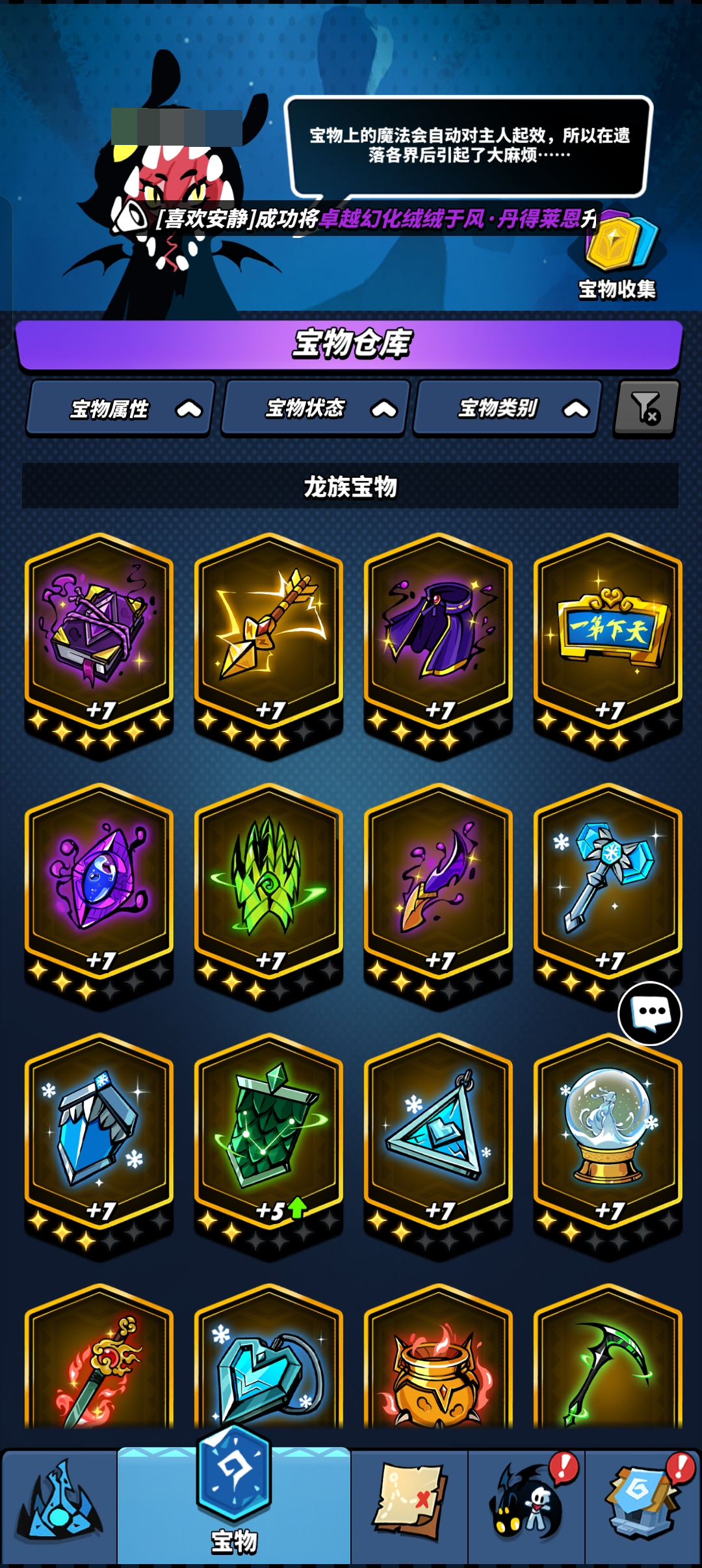Open the 宝物收集 treasure collection

tap(618, 257)
